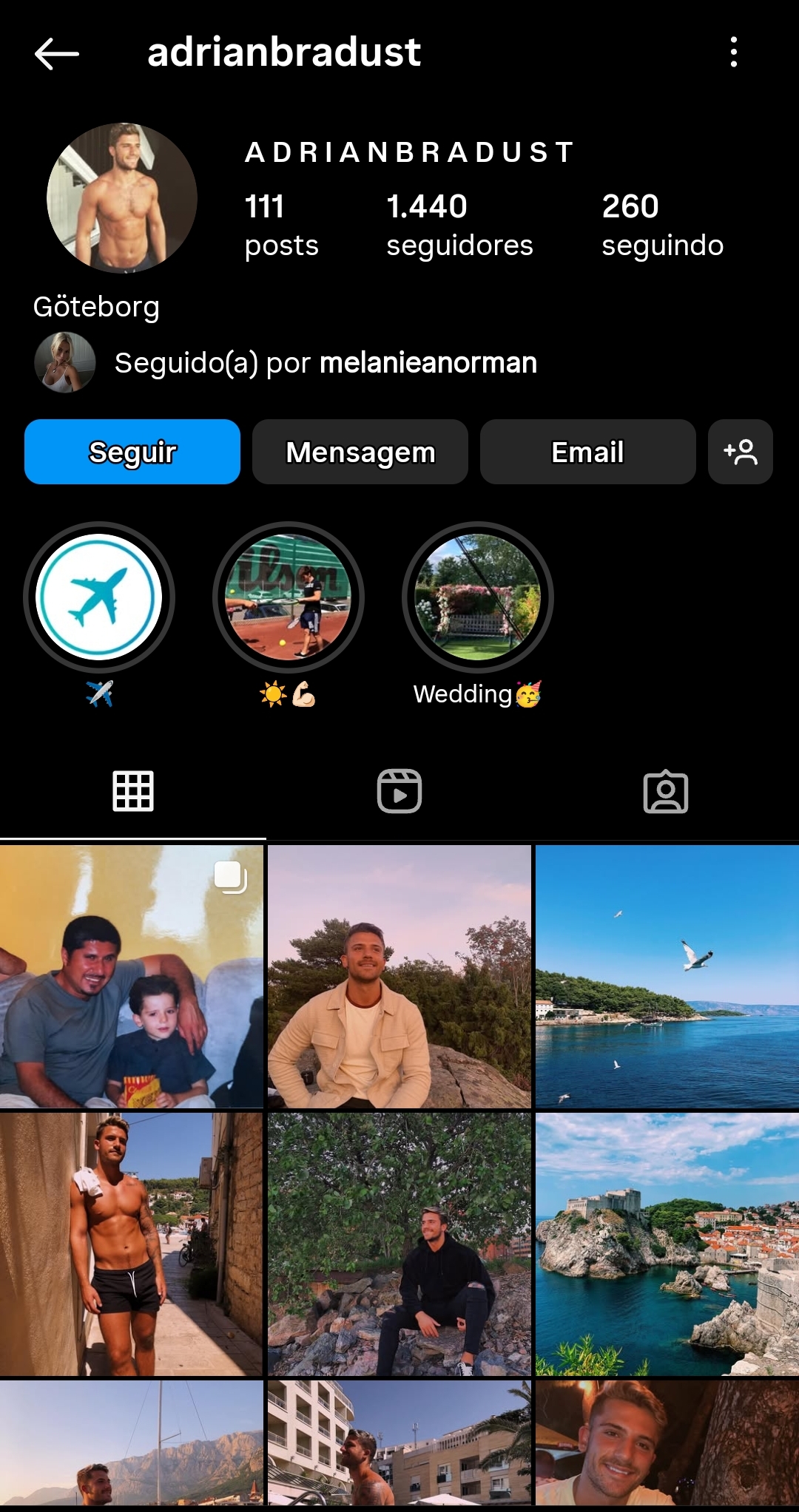The width and height of the screenshot is (799, 1512).
Task: Open the seagull over sea post
Action: click(667, 977)
